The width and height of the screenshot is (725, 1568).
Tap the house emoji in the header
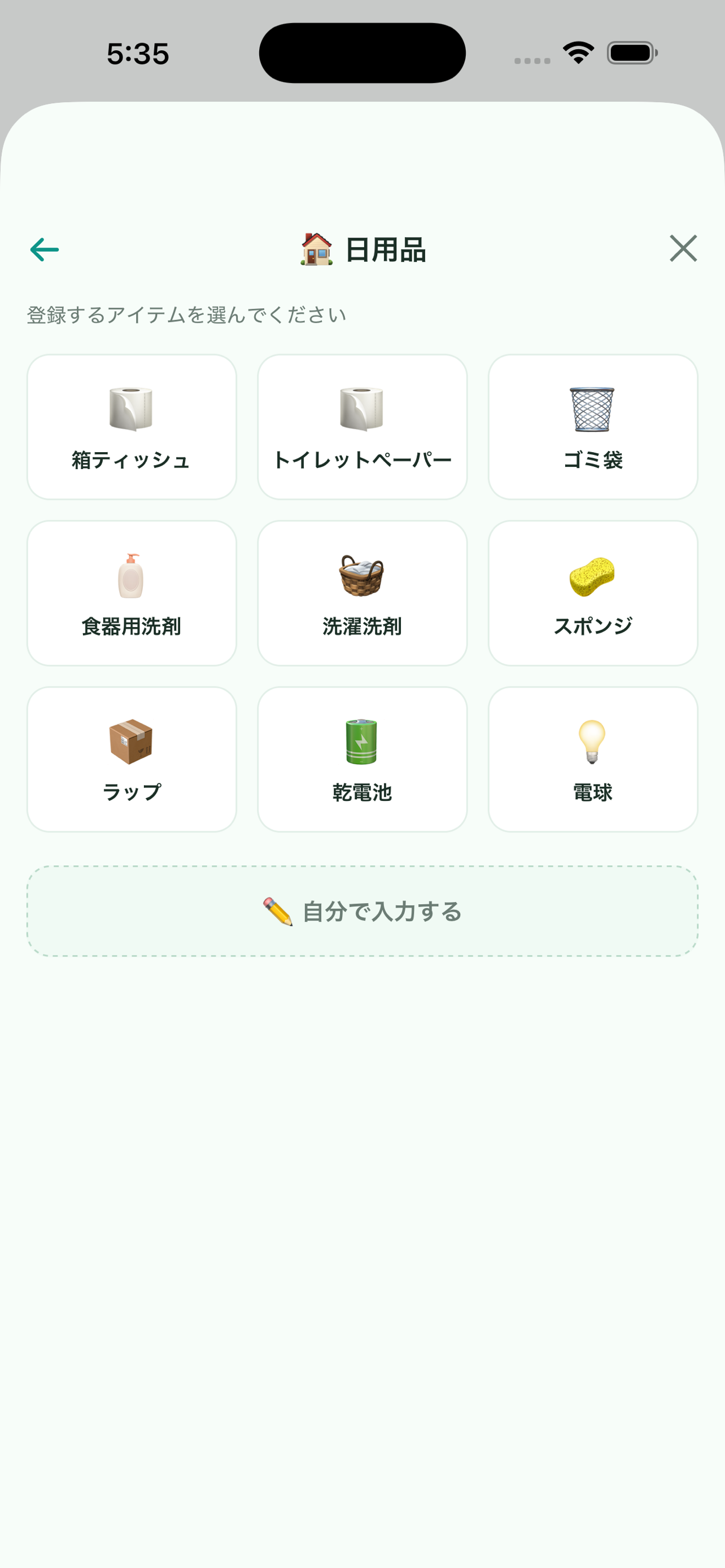[316, 249]
